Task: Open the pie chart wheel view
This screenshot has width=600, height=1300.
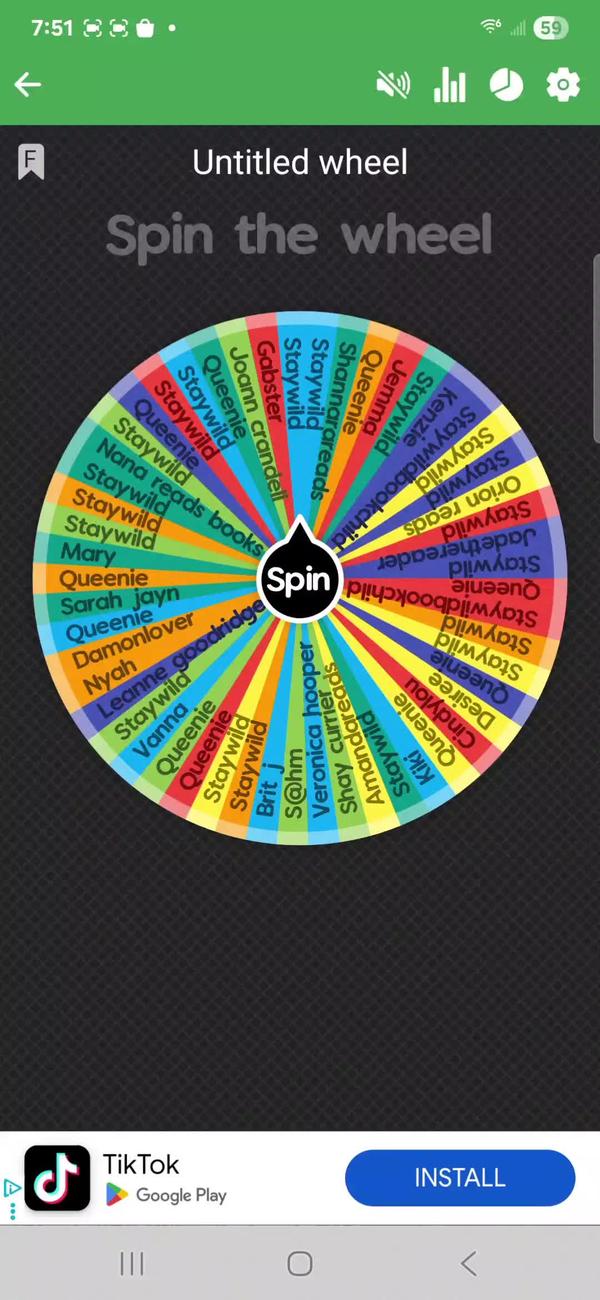Action: click(x=507, y=85)
